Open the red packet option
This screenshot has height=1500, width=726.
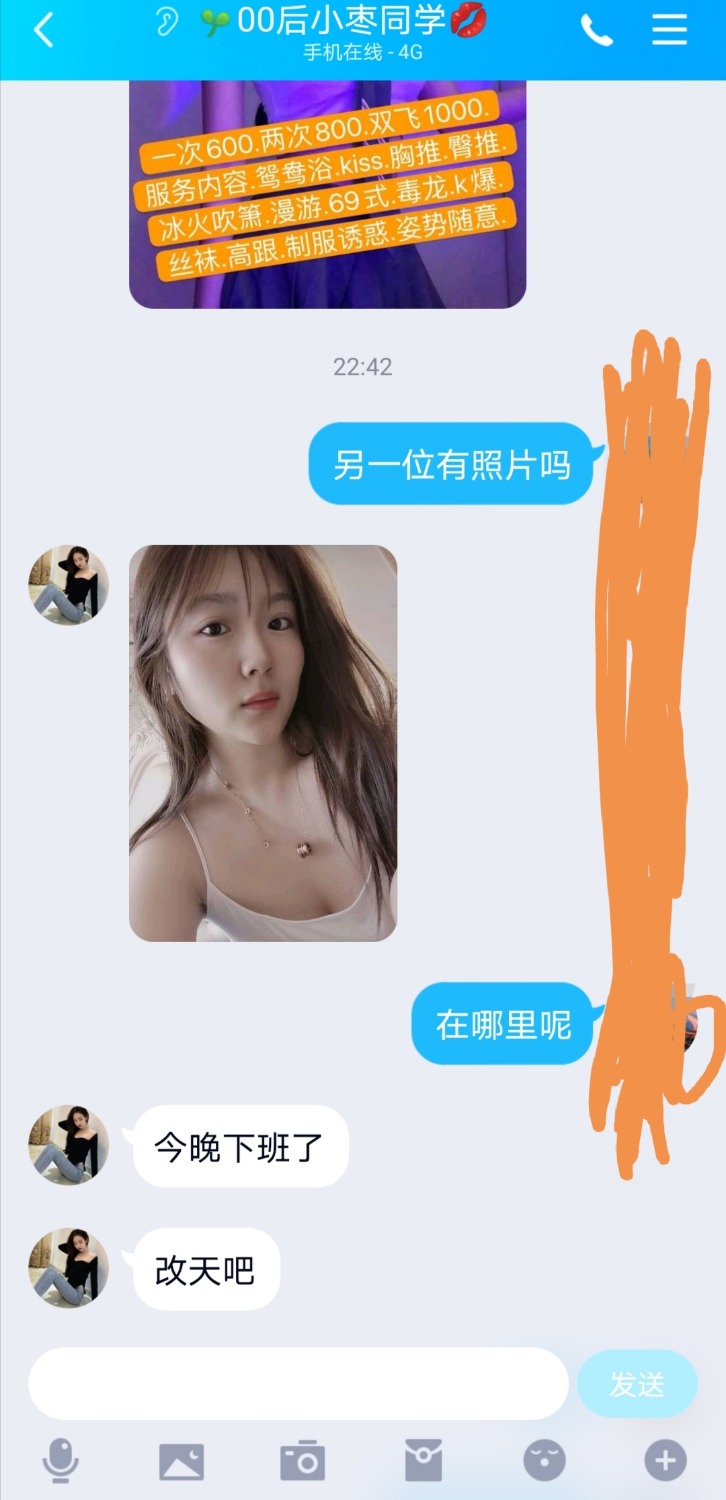(x=423, y=1461)
